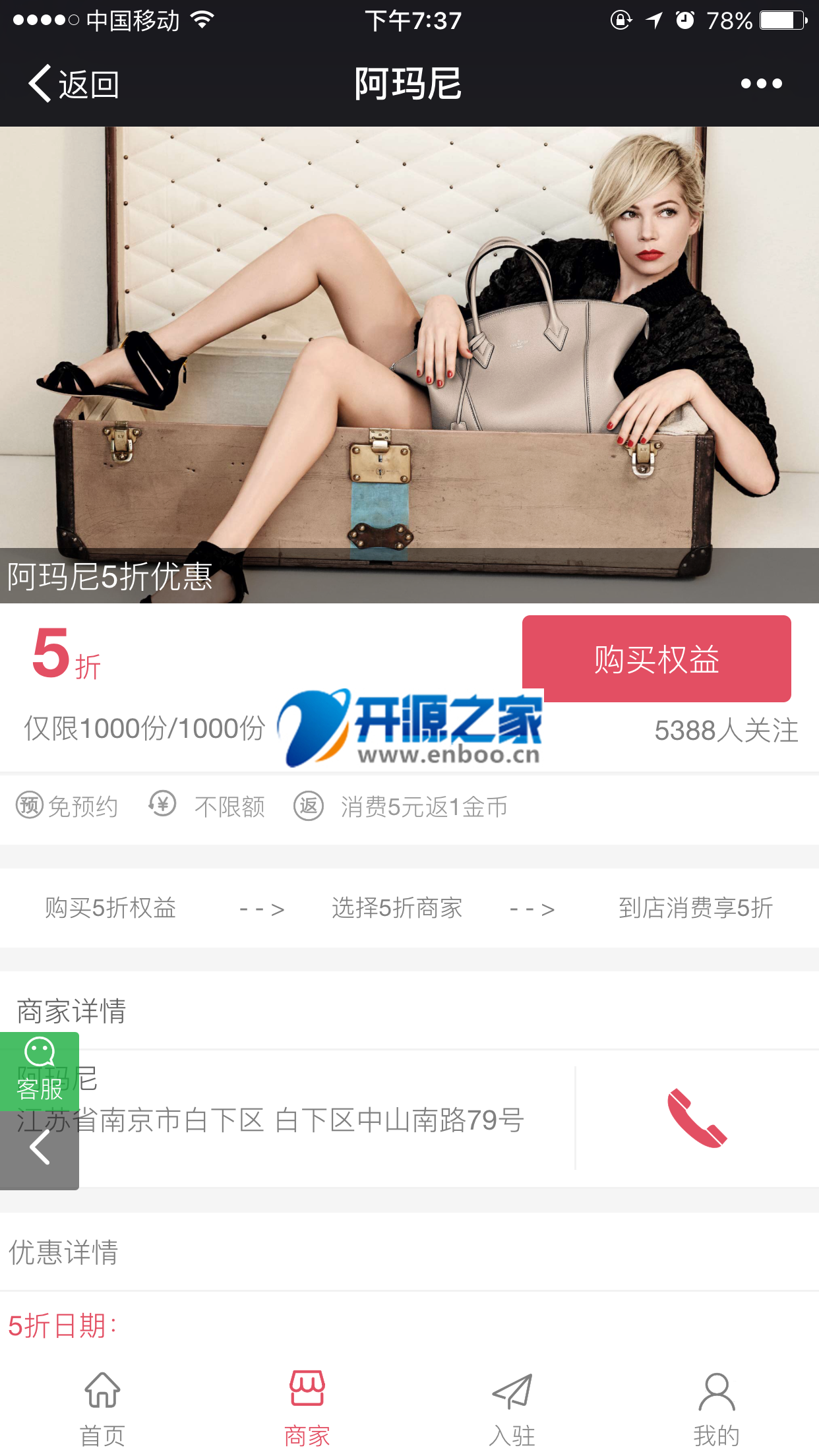Image resolution: width=819 pixels, height=1456 pixels.
Task: Tap the 购买权益 button
Action: [x=656, y=658]
